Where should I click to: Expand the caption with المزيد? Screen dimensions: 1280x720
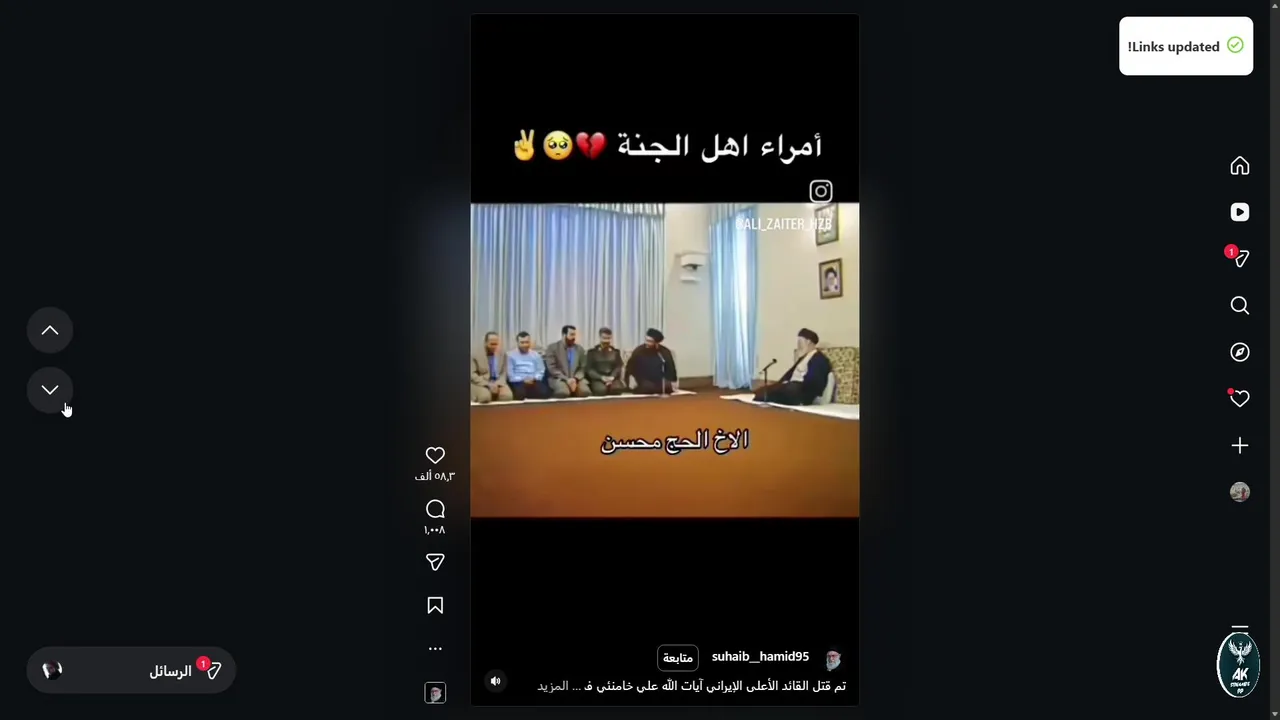[x=552, y=686]
